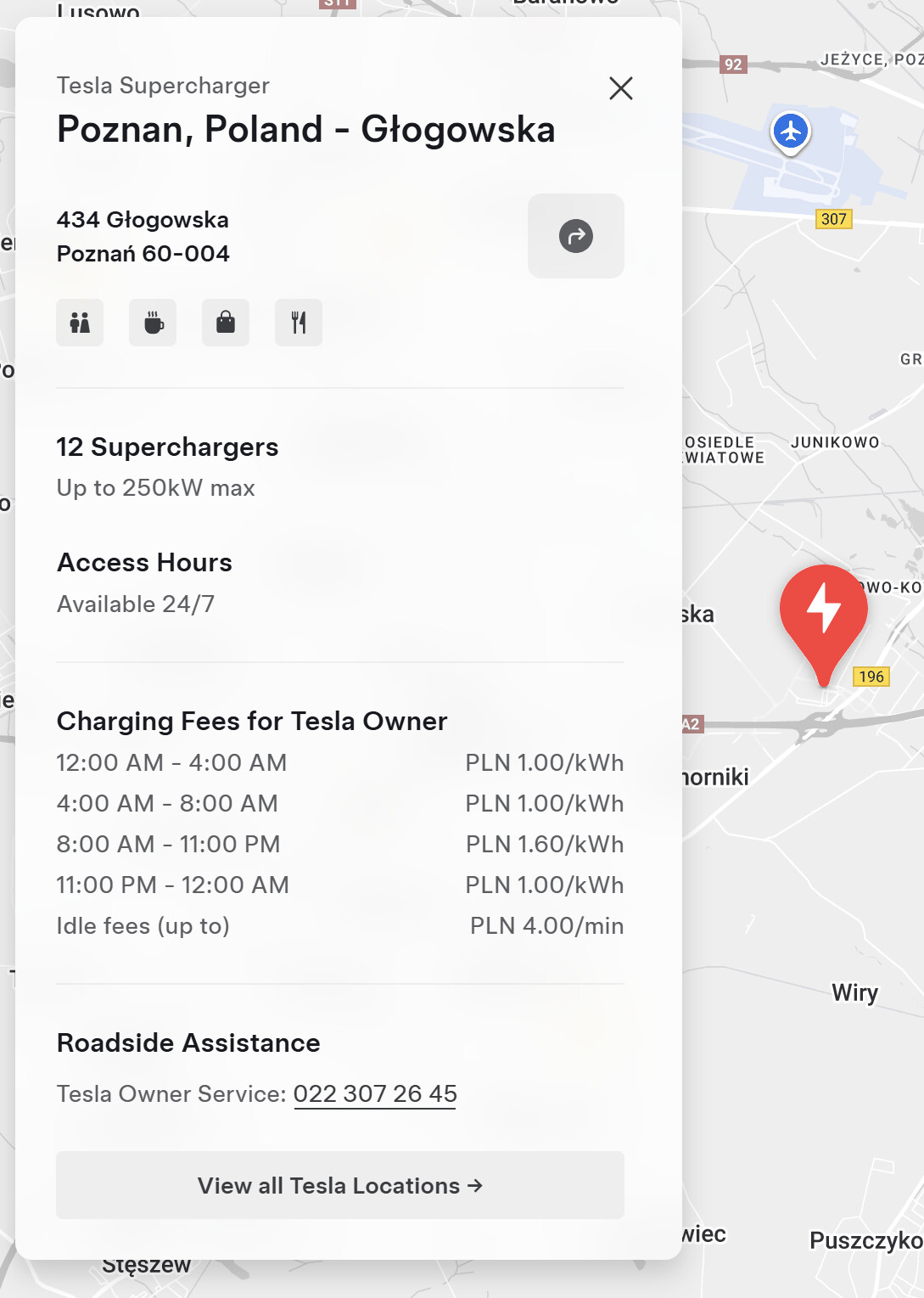Show the coffee amenity icon
This screenshot has width=924, height=1298.
pos(153,323)
